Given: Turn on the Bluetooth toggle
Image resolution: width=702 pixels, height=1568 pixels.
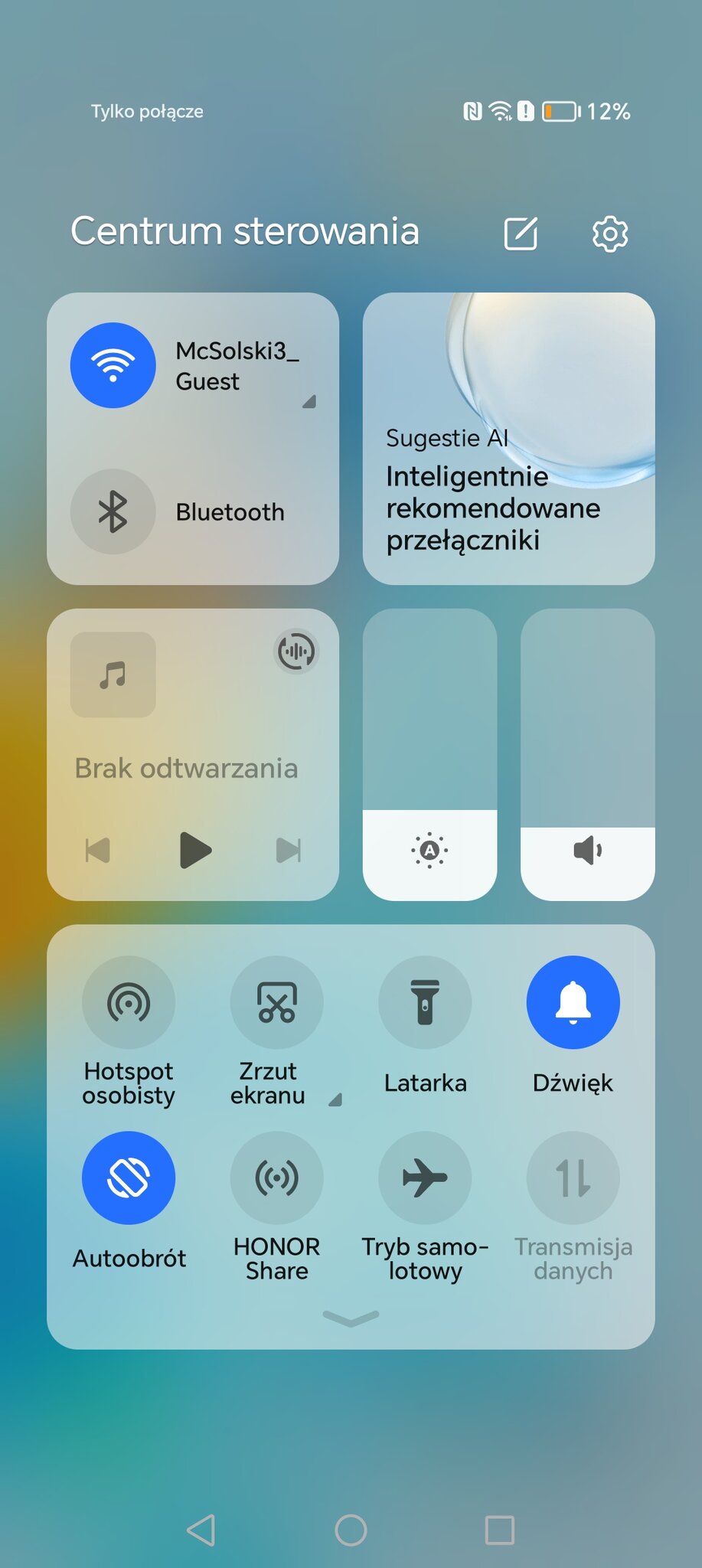Looking at the screenshot, I should (113, 511).
